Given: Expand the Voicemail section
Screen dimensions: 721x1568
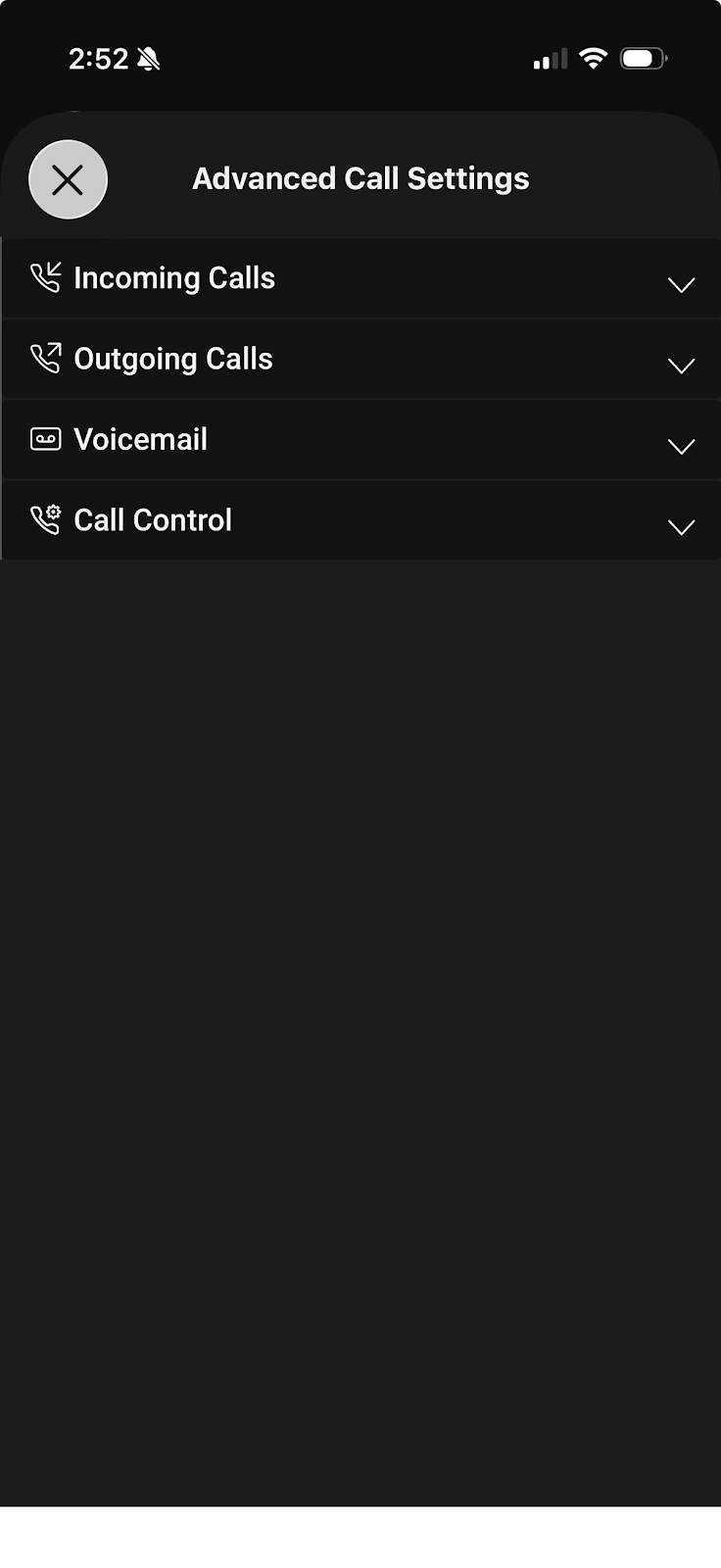Looking at the screenshot, I should [360, 440].
